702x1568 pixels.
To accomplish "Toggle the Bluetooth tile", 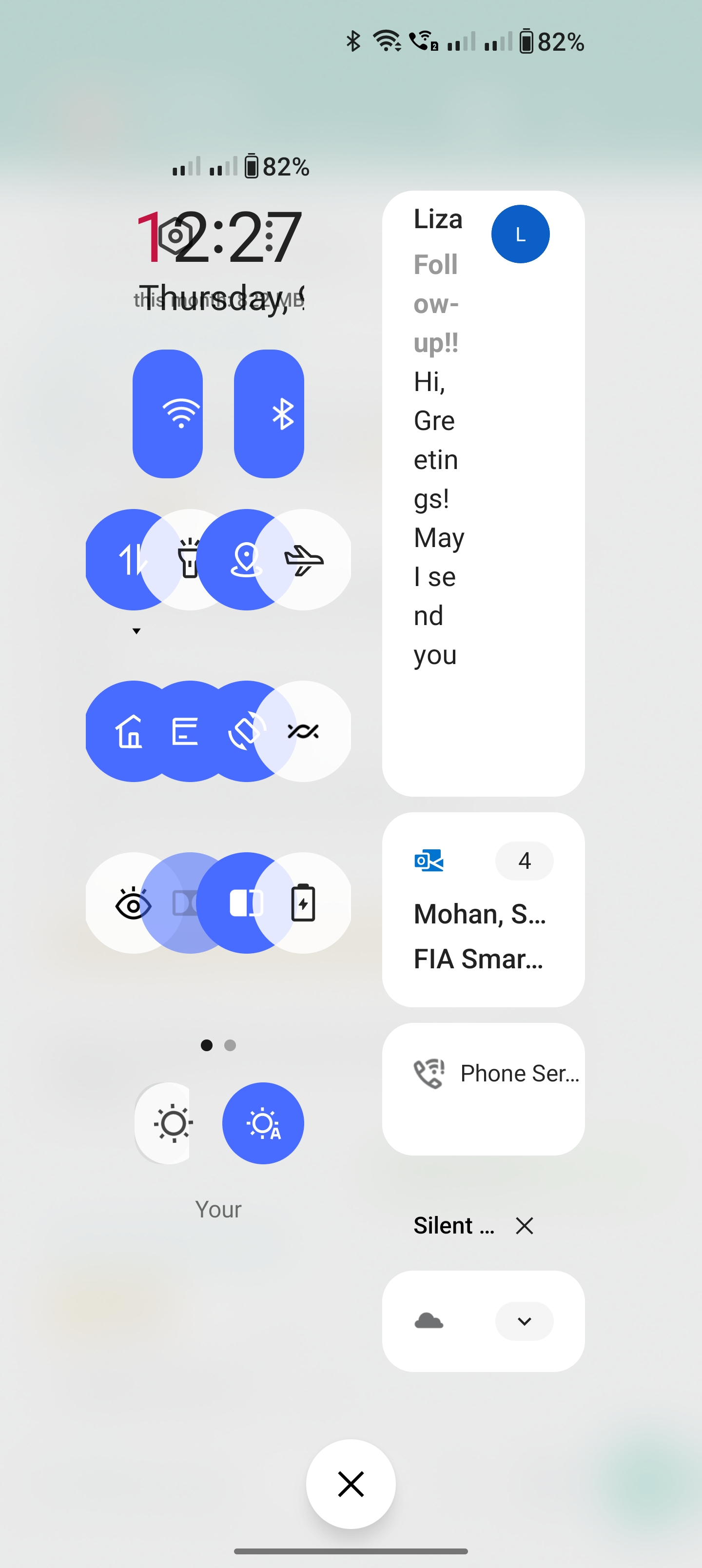I will tap(269, 414).
